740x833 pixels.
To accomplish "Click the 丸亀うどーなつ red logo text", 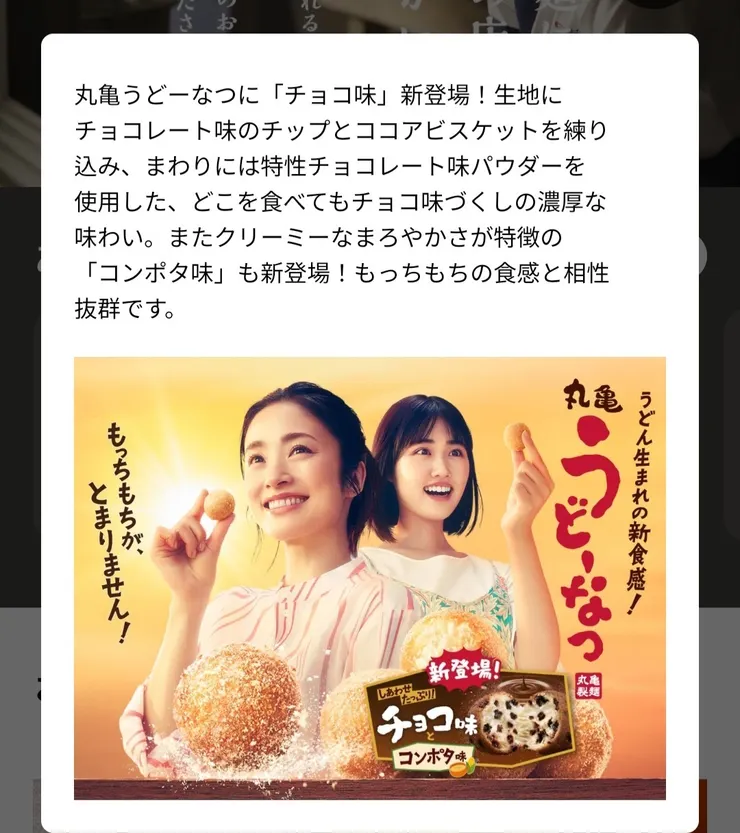I will pyautogui.click(x=587, y=510).
